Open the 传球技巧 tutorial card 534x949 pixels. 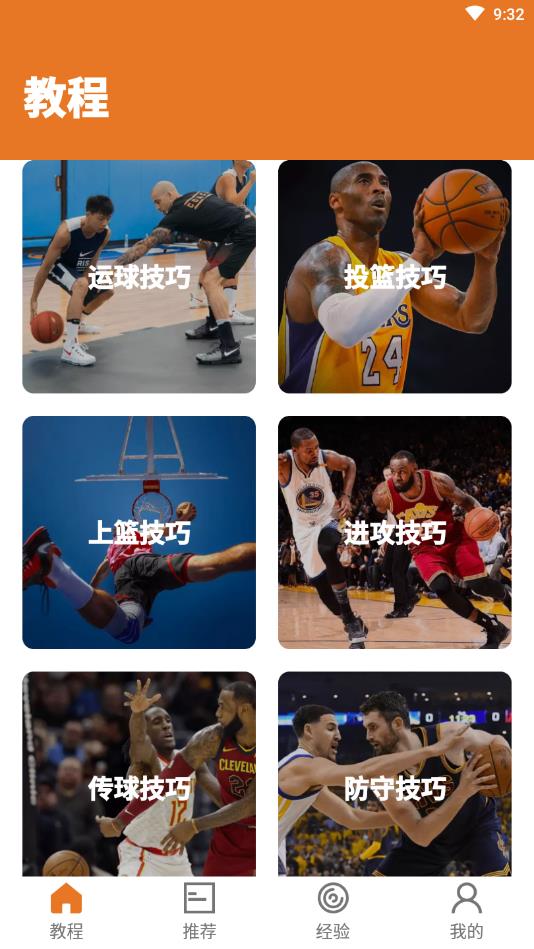click(139, 773)
